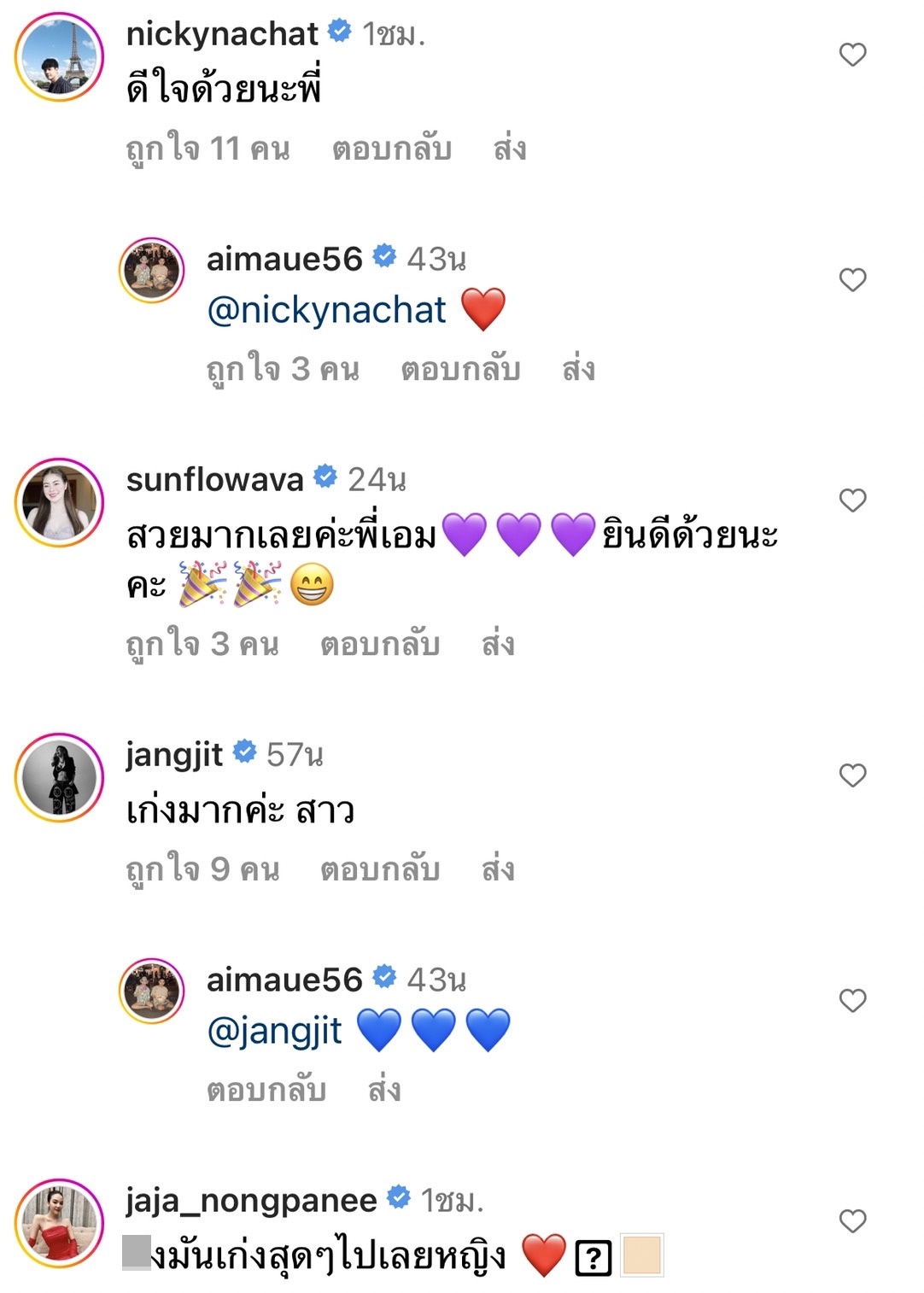Like nickynachat's comment using the heart outline
This screenshot has width=924, height=1293.
point(851,54)
